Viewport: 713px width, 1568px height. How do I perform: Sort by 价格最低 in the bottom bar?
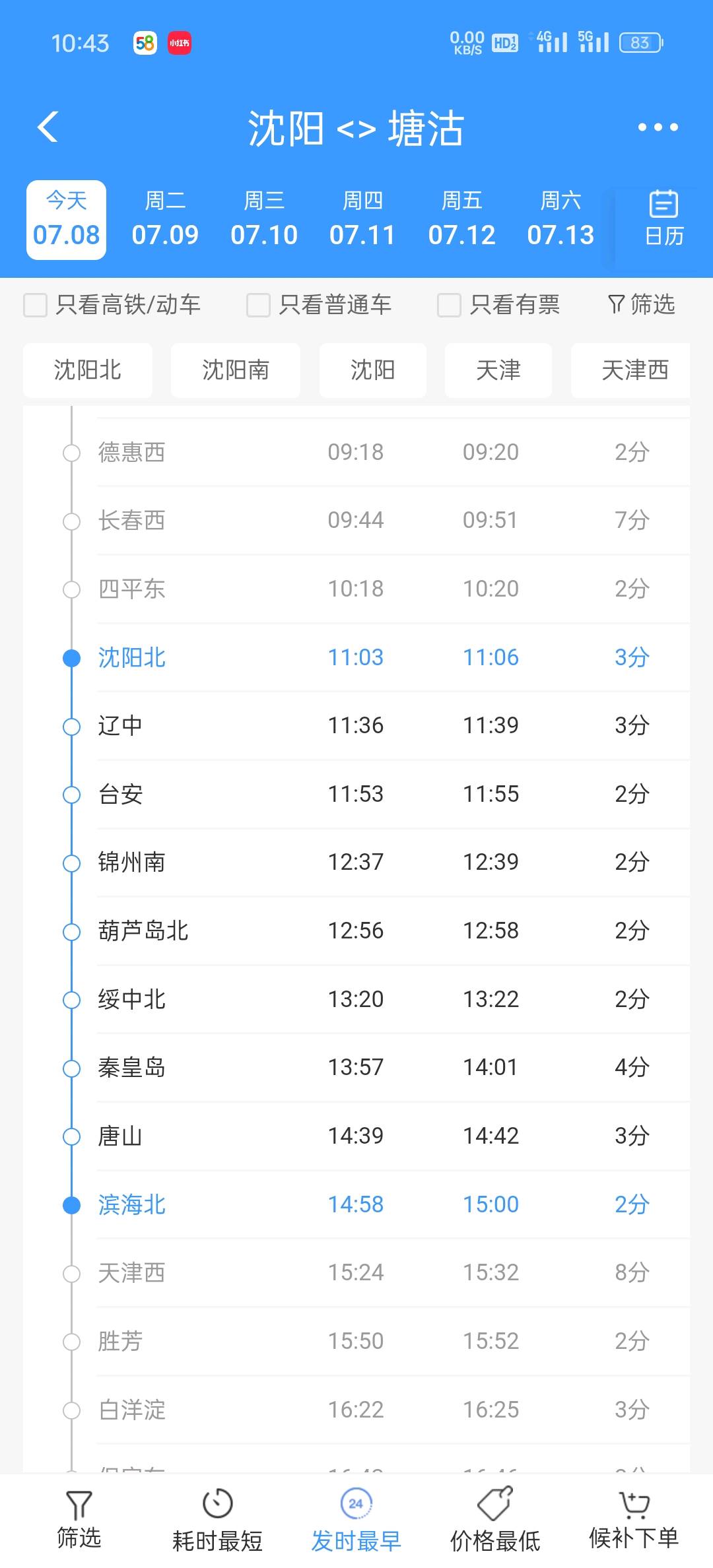[495, 1522]
